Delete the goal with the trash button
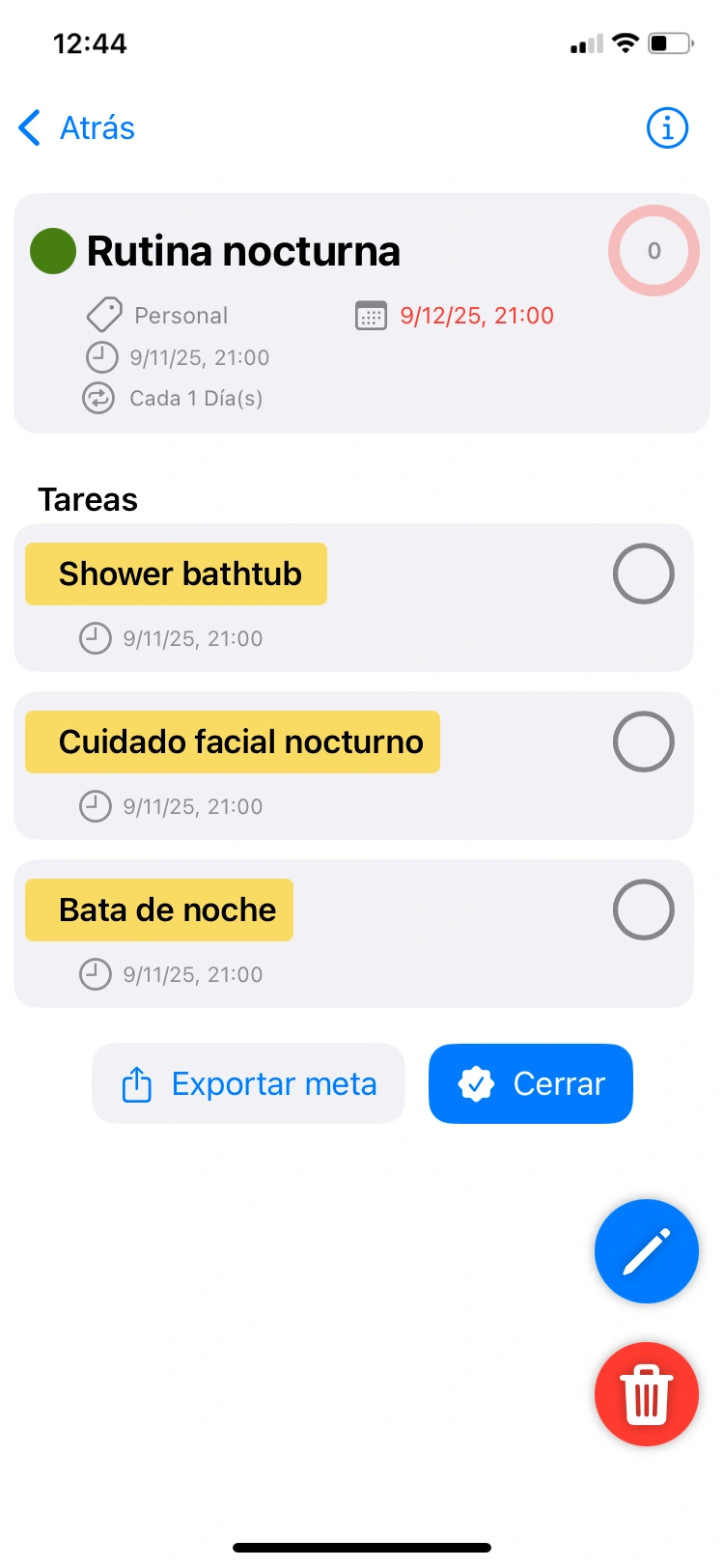Image resolution: width=724 pixels, height=1568 pixels. click(646, 1394)
